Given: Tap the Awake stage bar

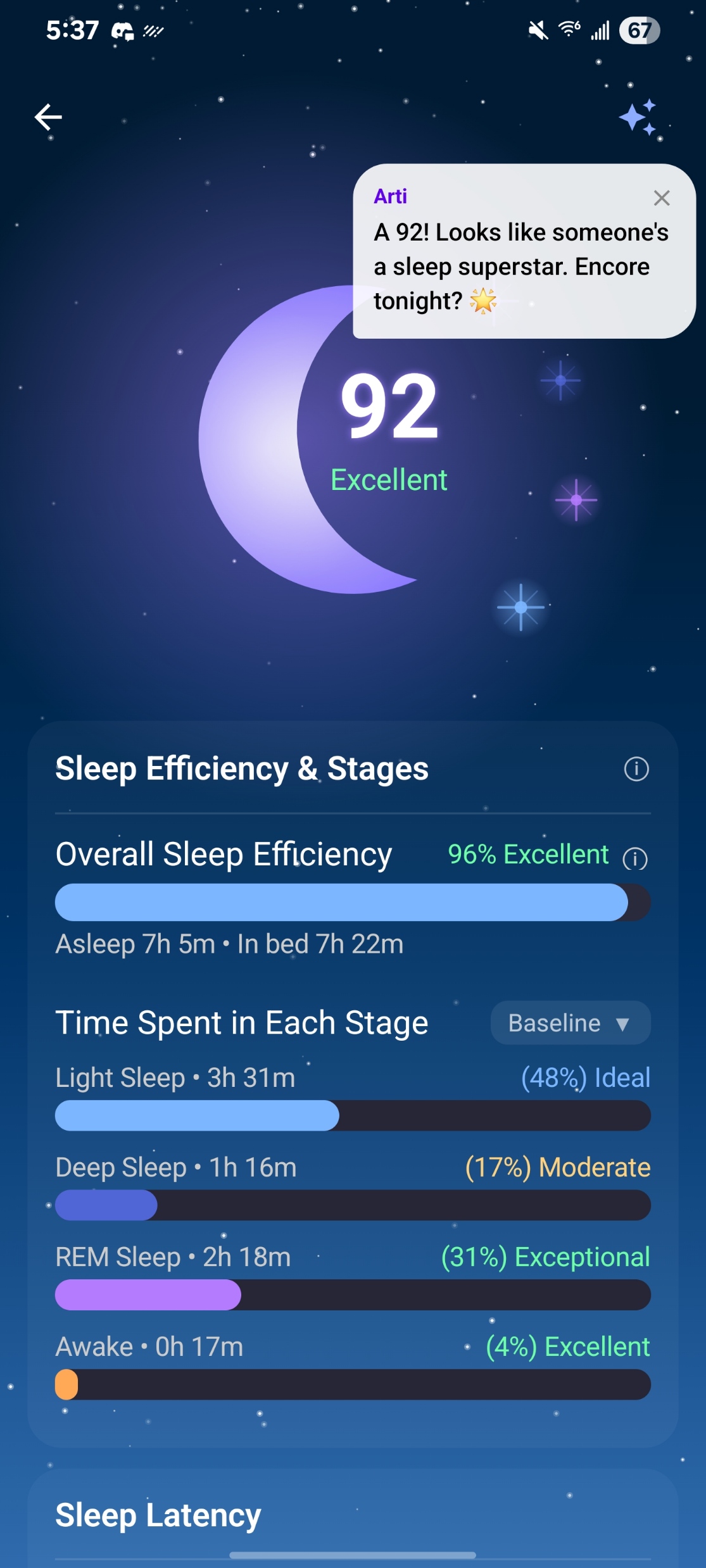Looking at the screenshot, I should tap(353, 1383).
